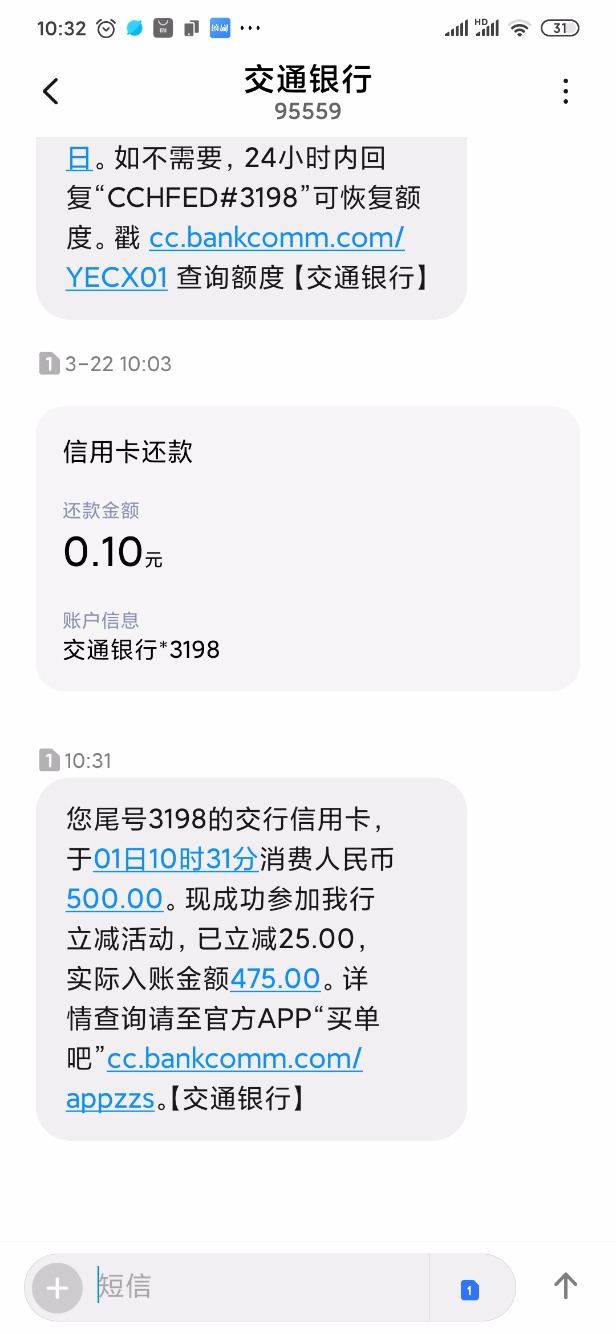This screenshot has height=1334, width=616.
Task: Tap the underlined 500.00 amount
Action: pyautogui.click(x=114, y=898)
